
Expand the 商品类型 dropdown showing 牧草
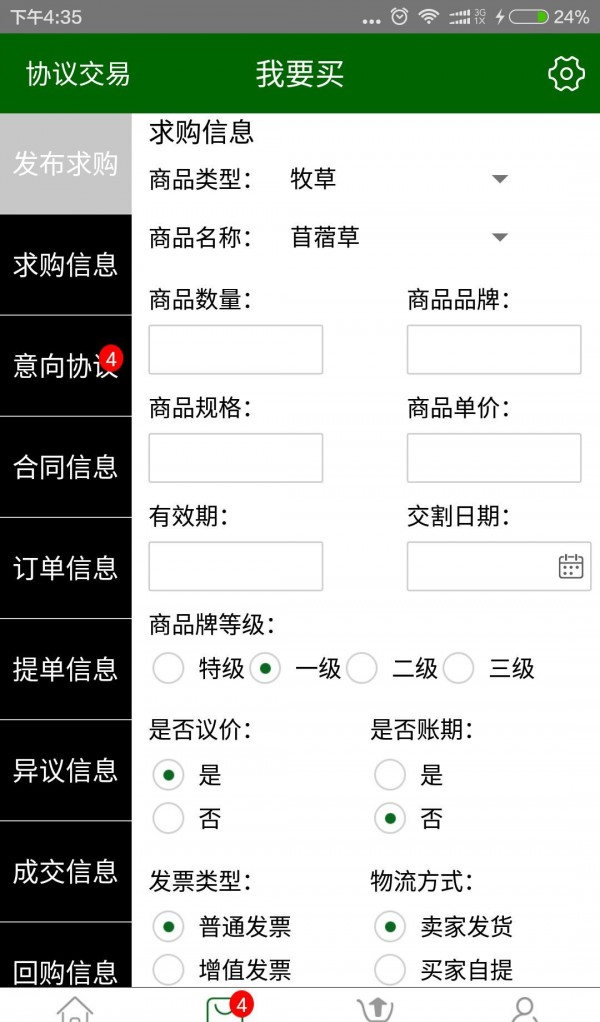coord(400,179)
